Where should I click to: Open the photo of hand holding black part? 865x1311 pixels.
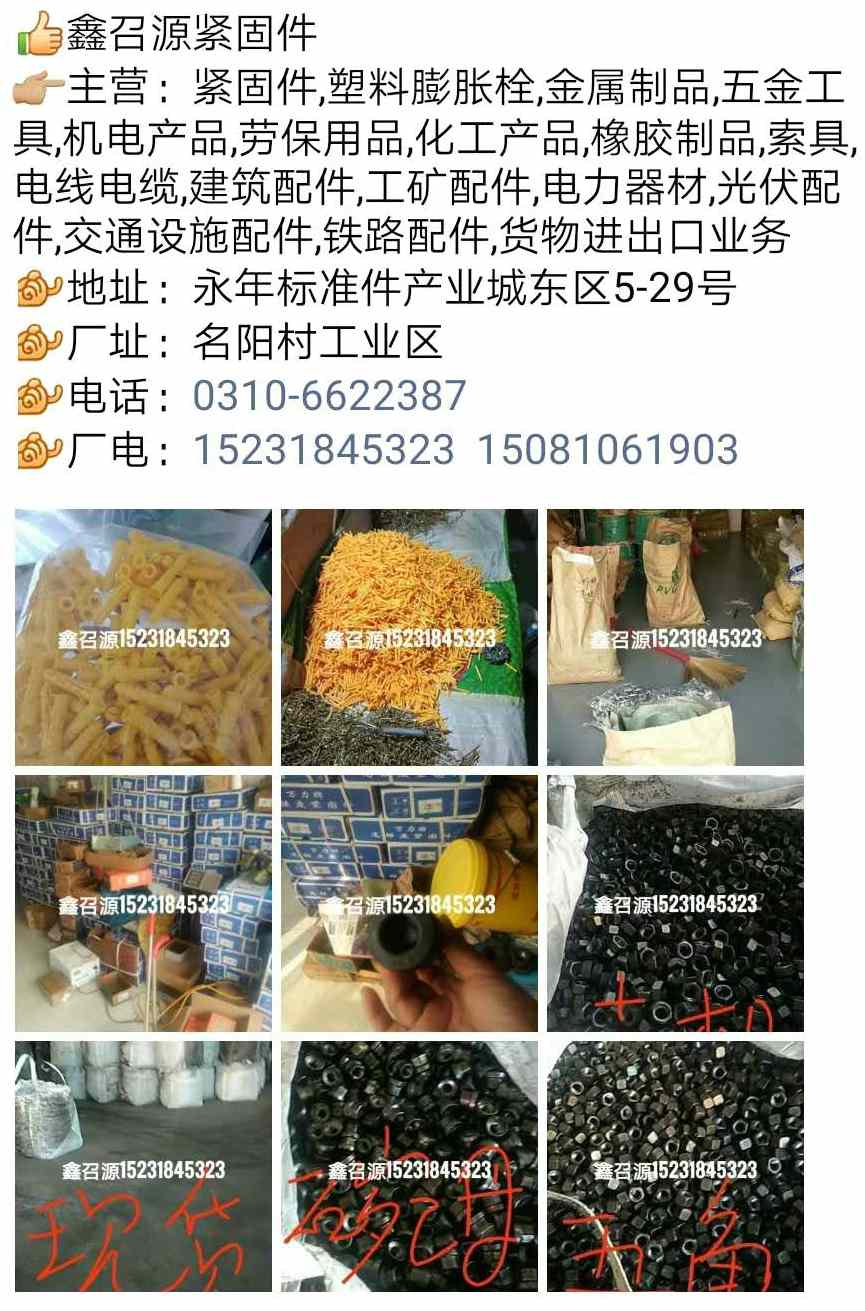pyautogui.click(x=409, y=903)
